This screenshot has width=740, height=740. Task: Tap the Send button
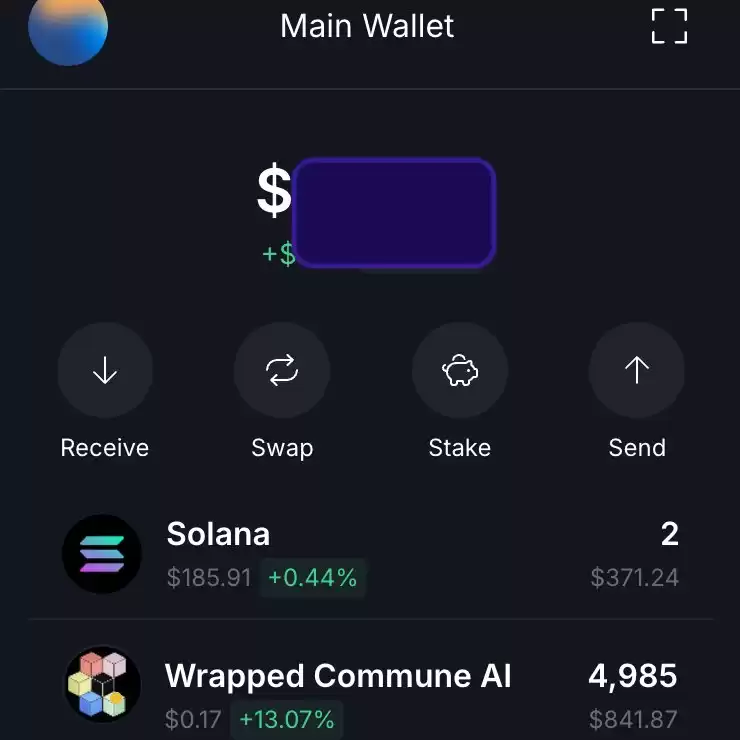click(637, 371)
